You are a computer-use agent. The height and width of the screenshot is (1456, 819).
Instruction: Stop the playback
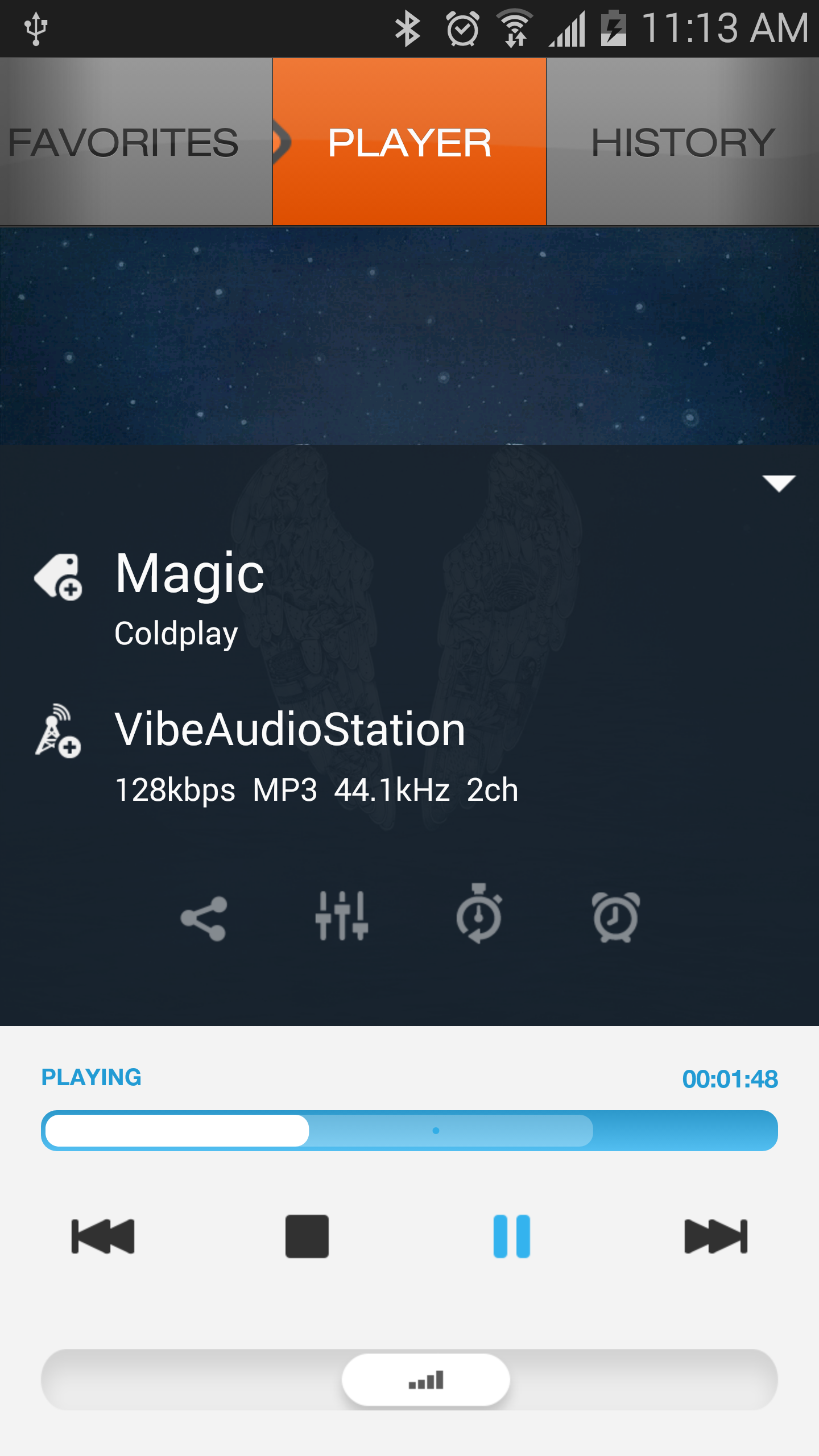tap(307, 1236)
